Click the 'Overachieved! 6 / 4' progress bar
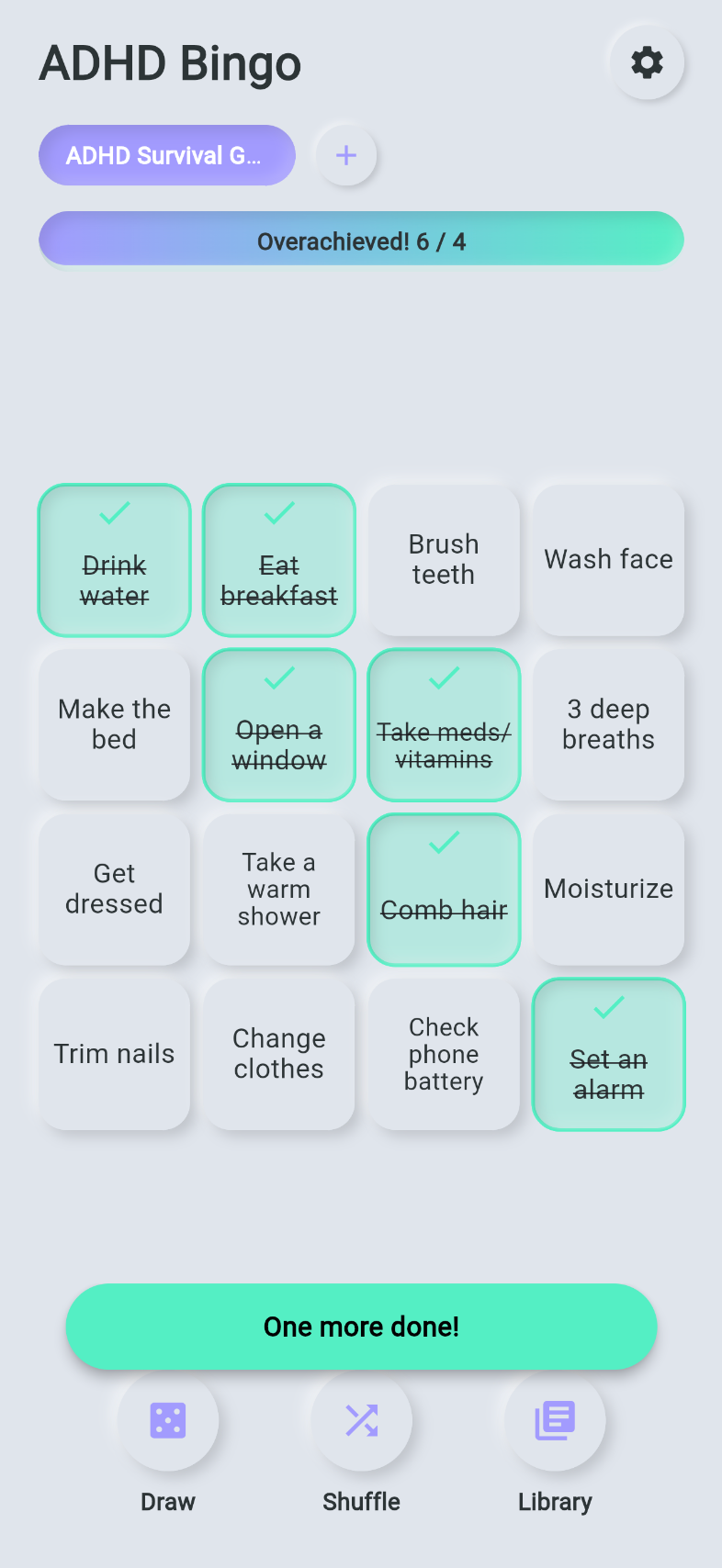 (361, 239)
